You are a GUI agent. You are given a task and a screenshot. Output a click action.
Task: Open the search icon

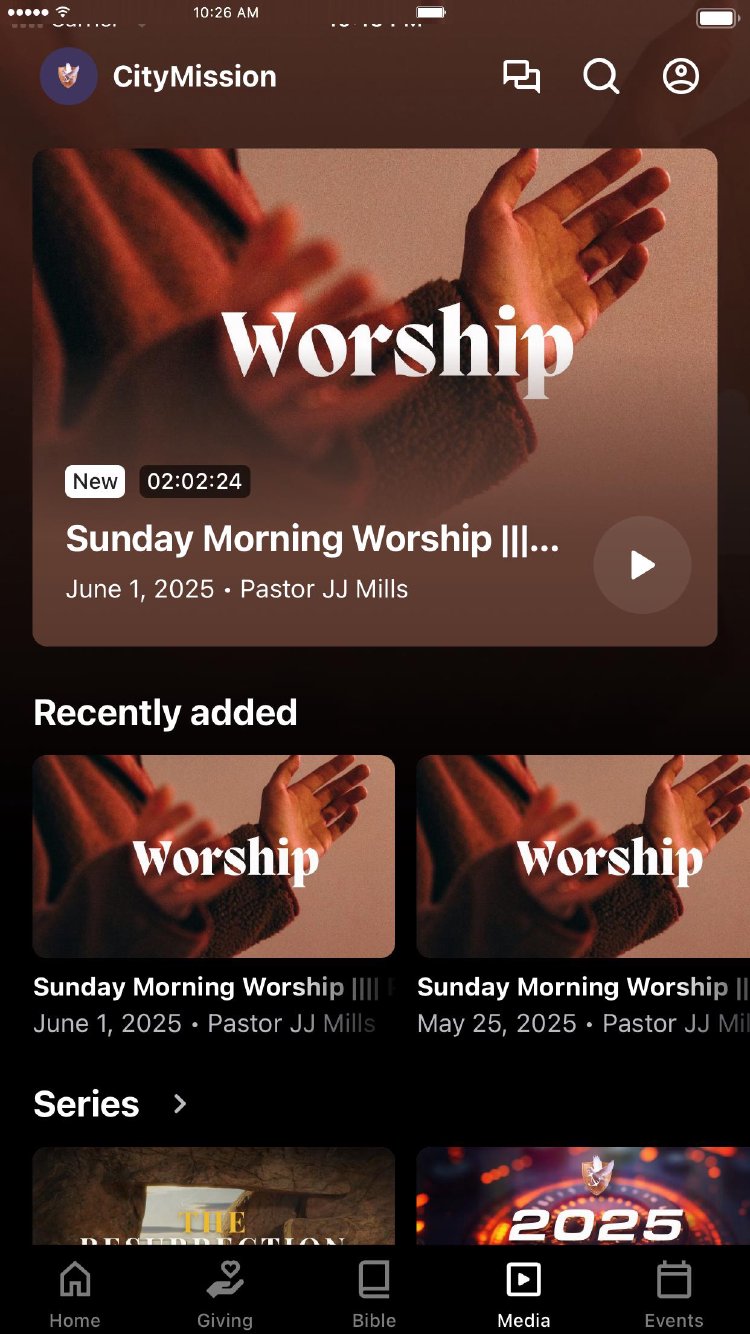[601, 77]
